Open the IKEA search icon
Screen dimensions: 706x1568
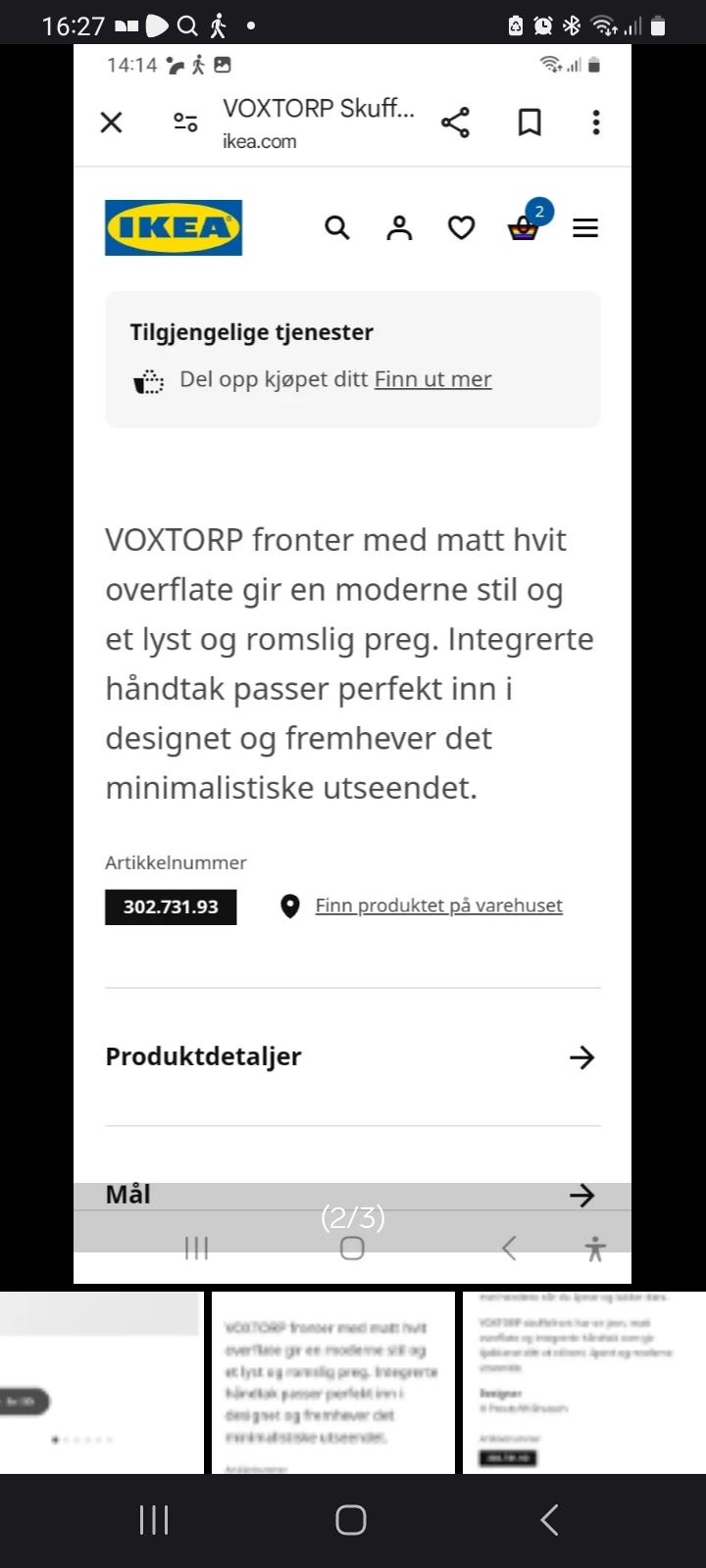point(337,227)
